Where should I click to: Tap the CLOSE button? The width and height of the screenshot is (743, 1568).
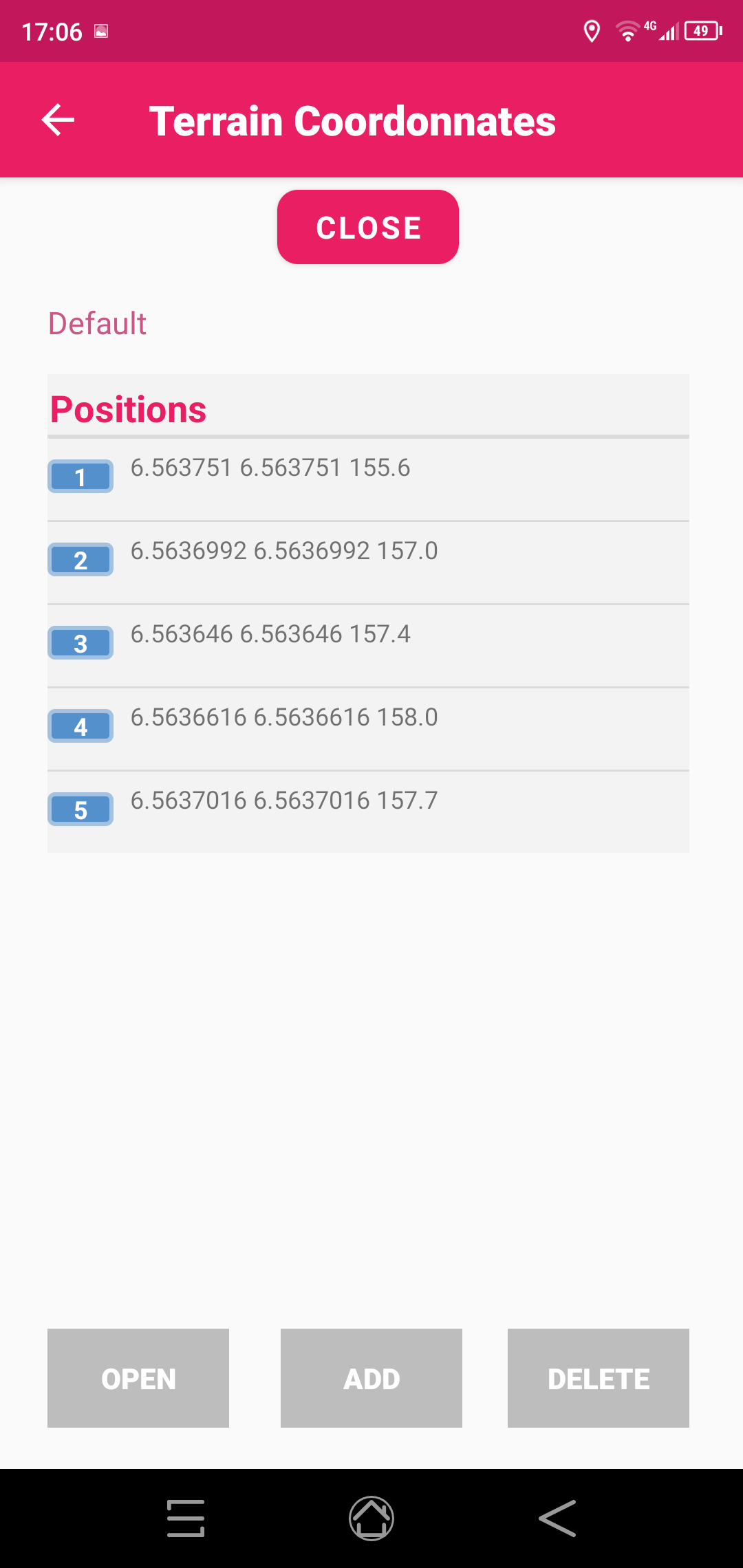click(368, 227)
